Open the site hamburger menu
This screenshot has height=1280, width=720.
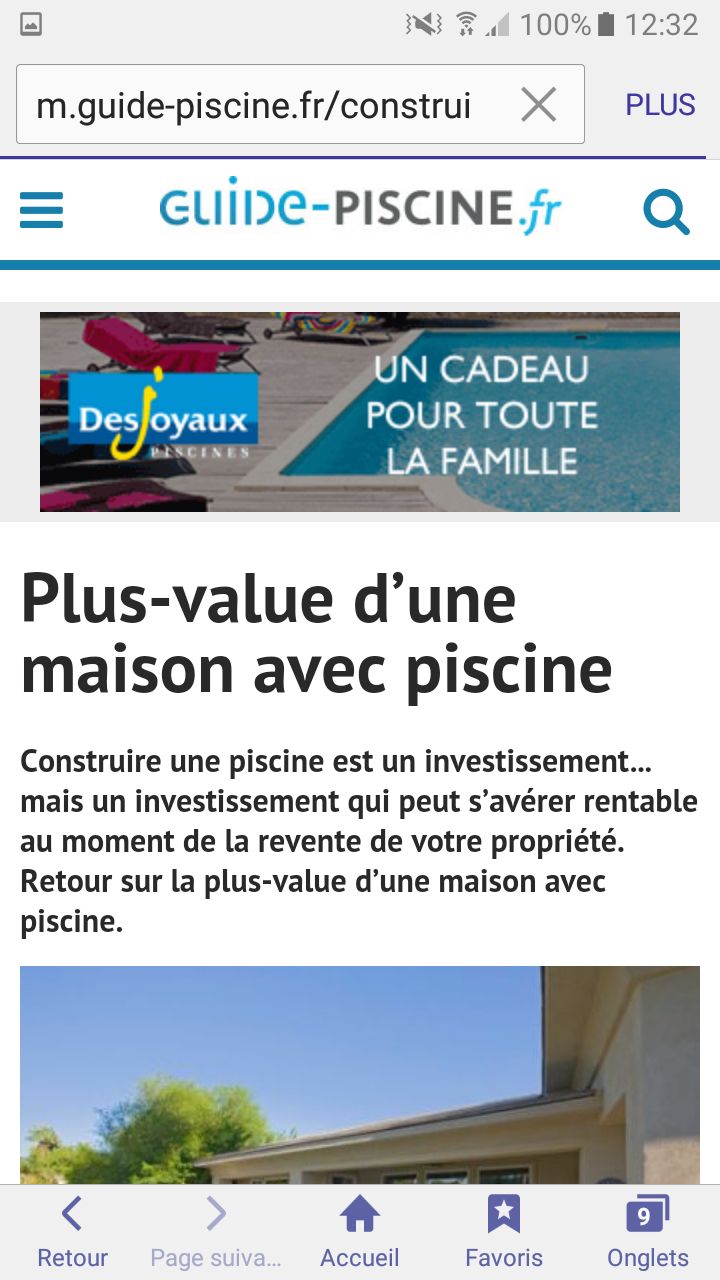(41, 211)
